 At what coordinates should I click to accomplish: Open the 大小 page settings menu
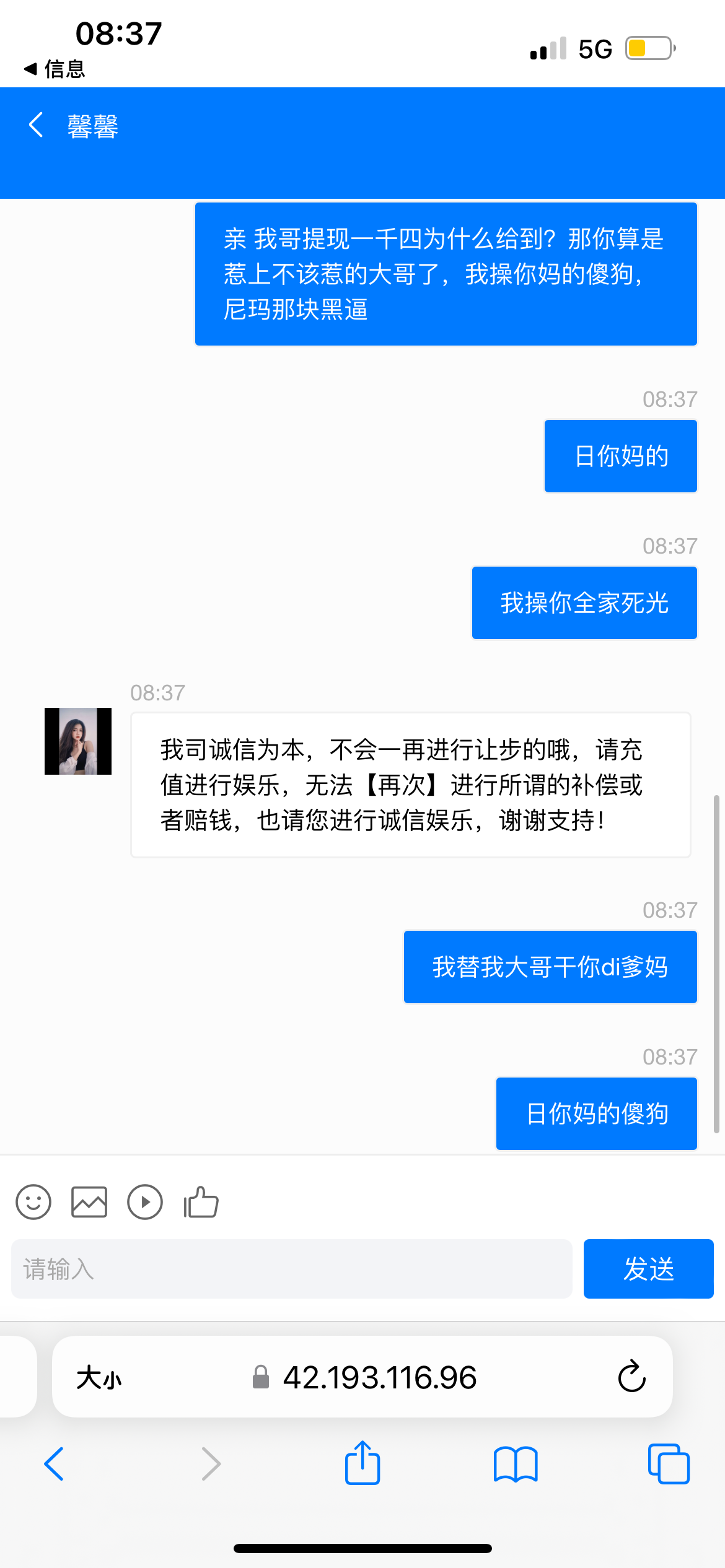(x=99, y=1378)
